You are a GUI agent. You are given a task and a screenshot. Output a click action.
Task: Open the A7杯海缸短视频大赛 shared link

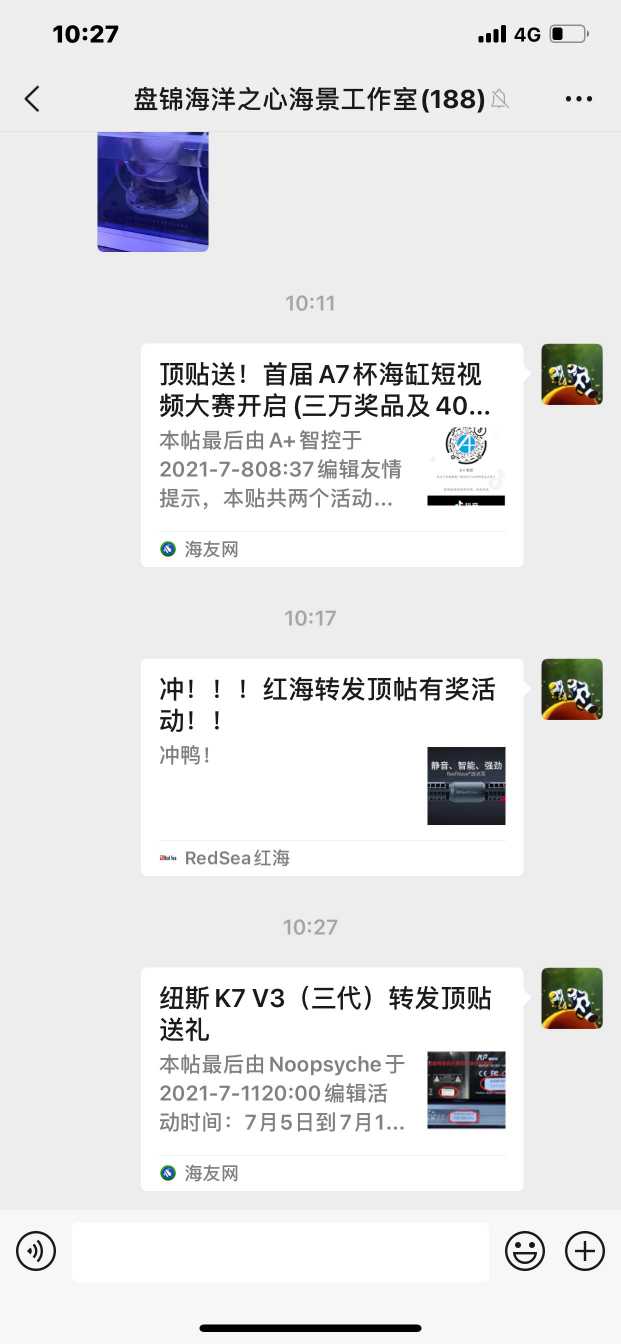pyautogui.click(x=331, y=455)
